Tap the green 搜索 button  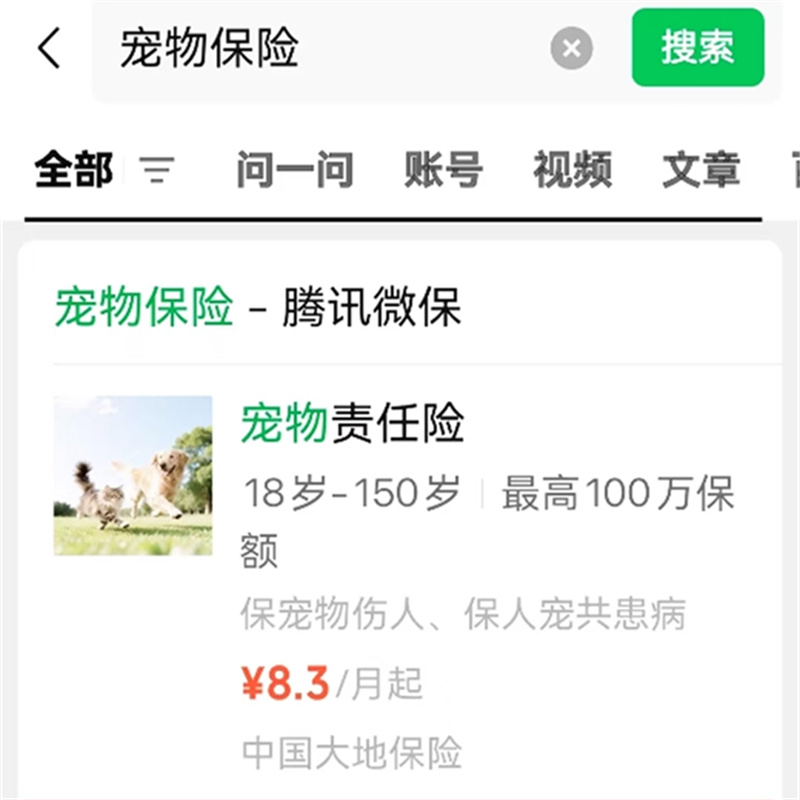coord(698,48)
